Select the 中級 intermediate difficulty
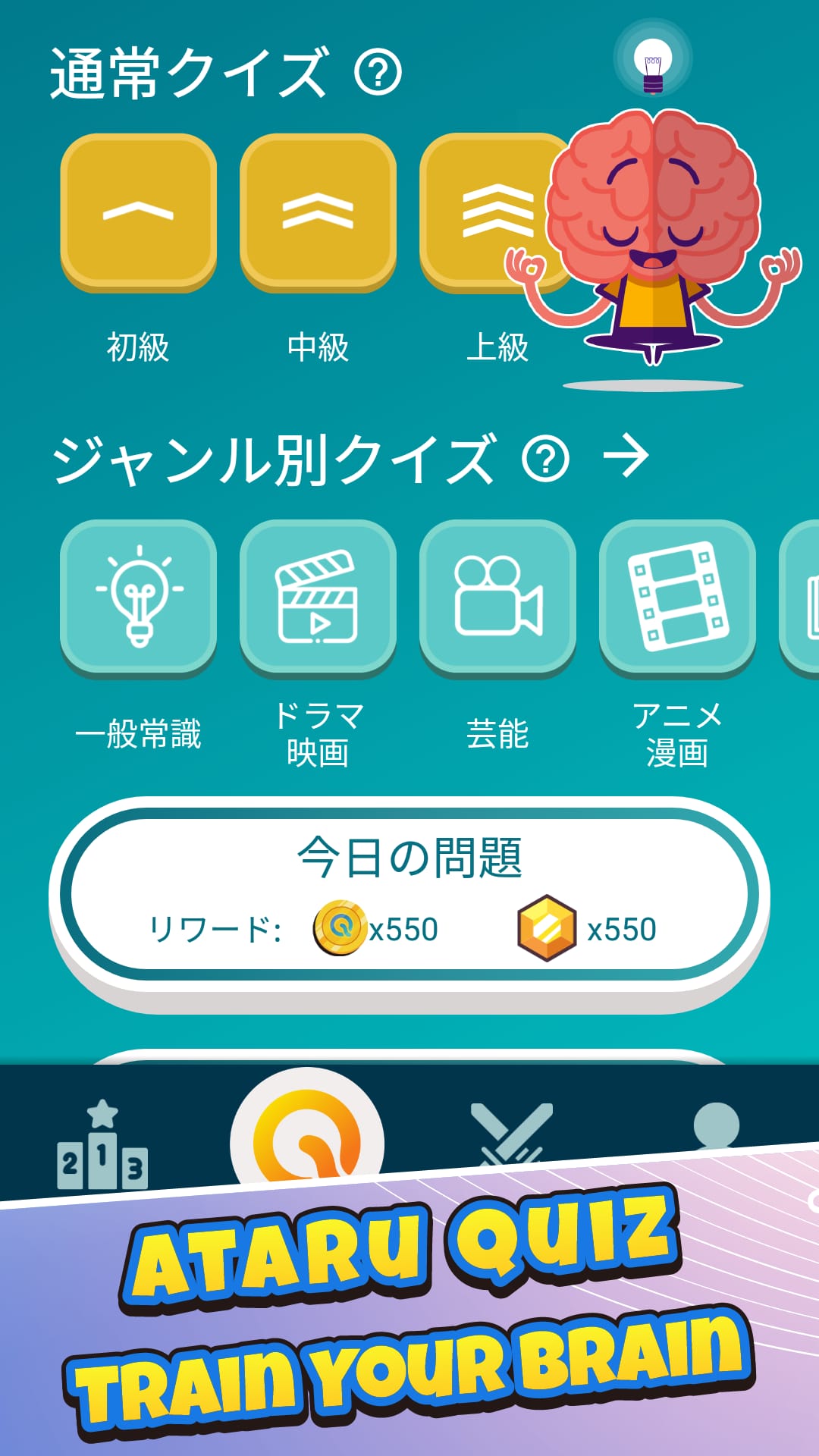Screen dimensions: 819x1456 coord(317,212)
